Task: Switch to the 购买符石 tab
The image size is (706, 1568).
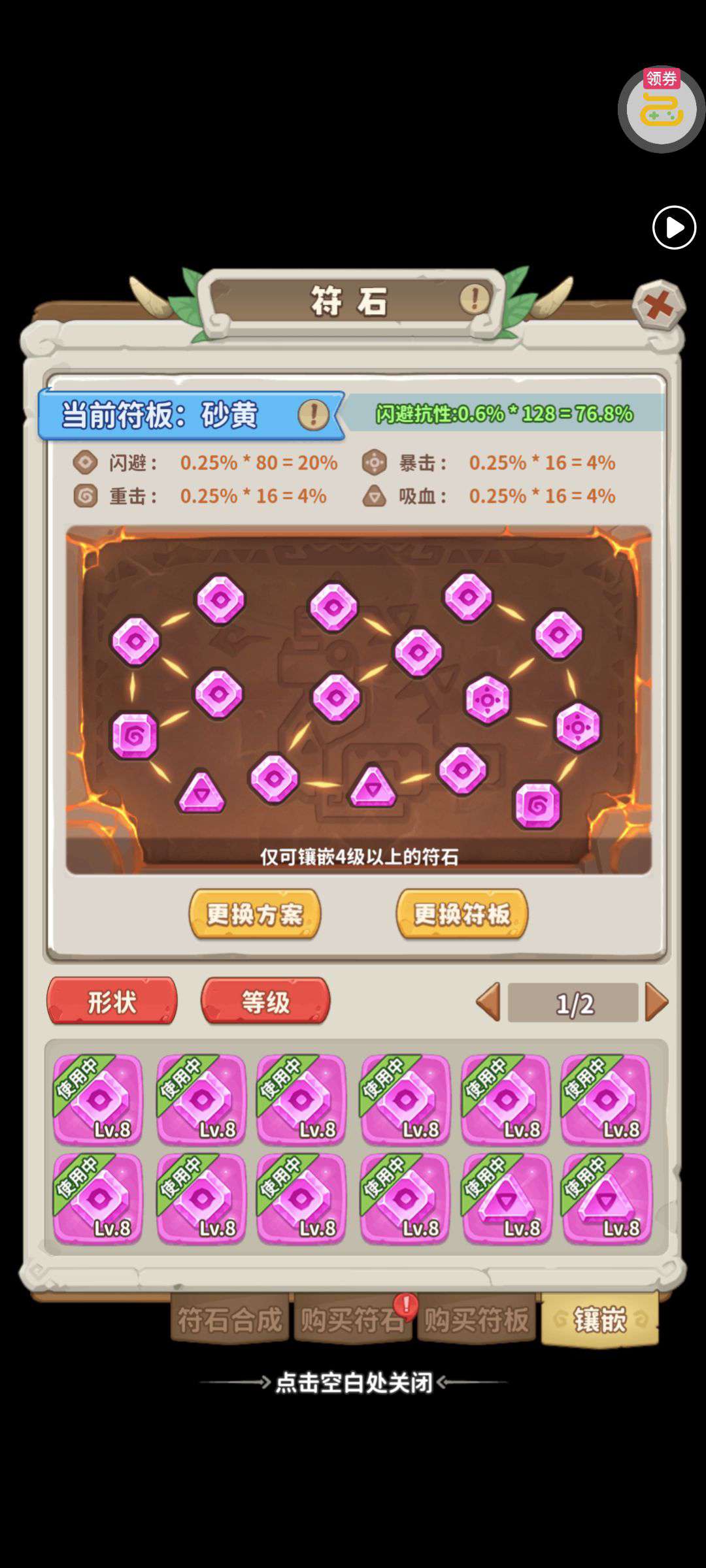Action: tap(353, 1320)
